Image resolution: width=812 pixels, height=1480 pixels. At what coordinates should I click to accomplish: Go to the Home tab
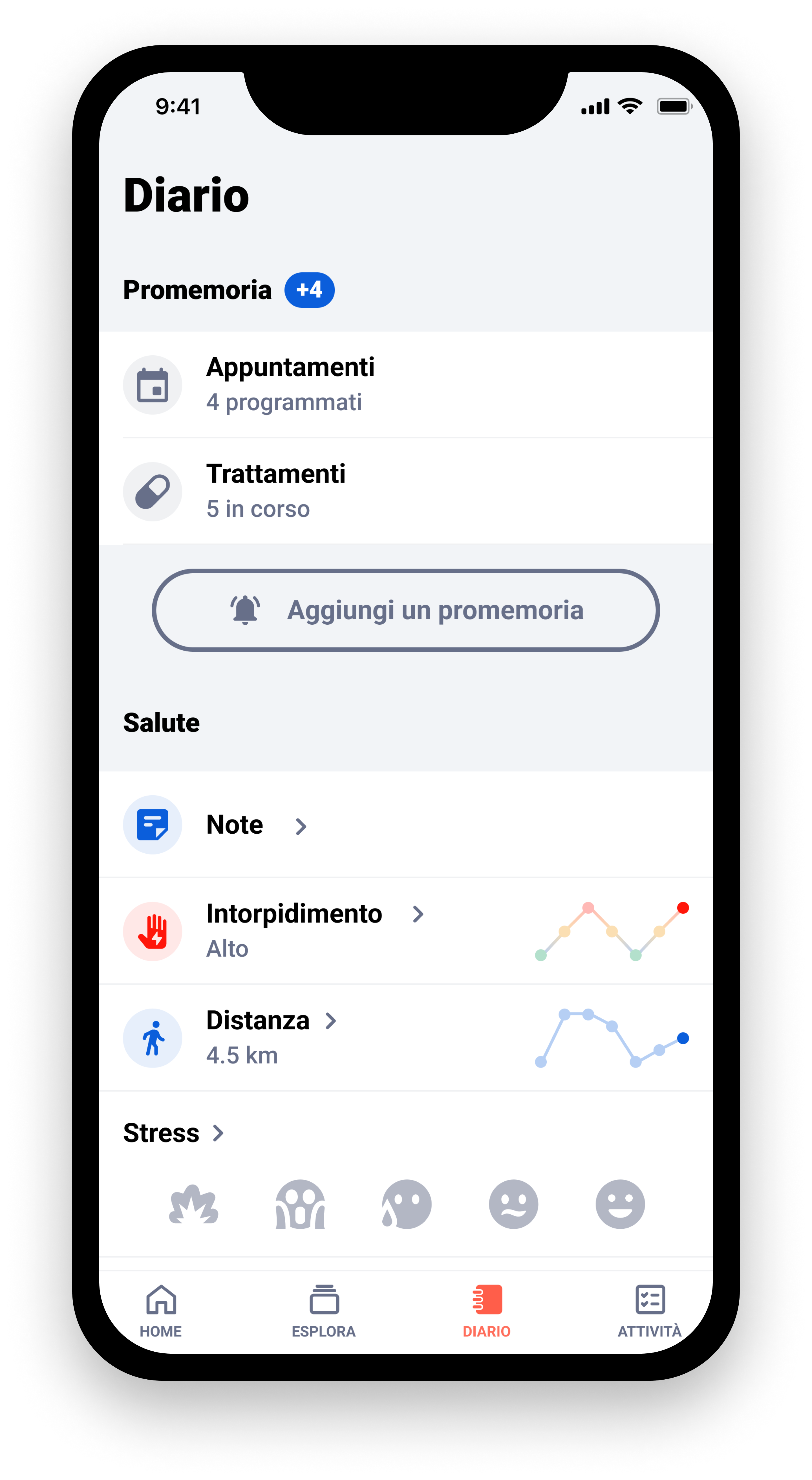point(161,1312)
